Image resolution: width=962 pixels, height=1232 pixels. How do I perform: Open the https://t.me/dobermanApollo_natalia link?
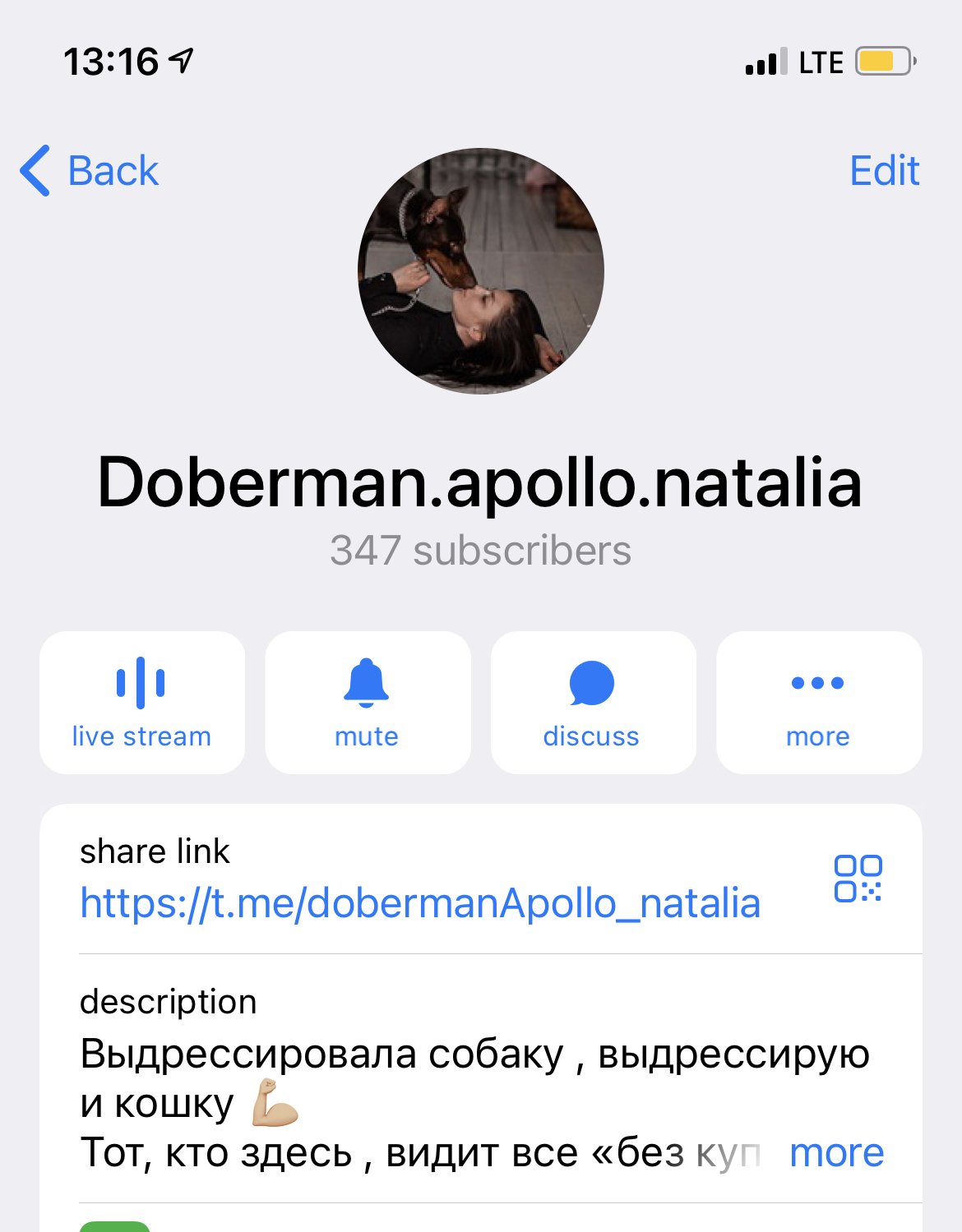pos(419,902)
